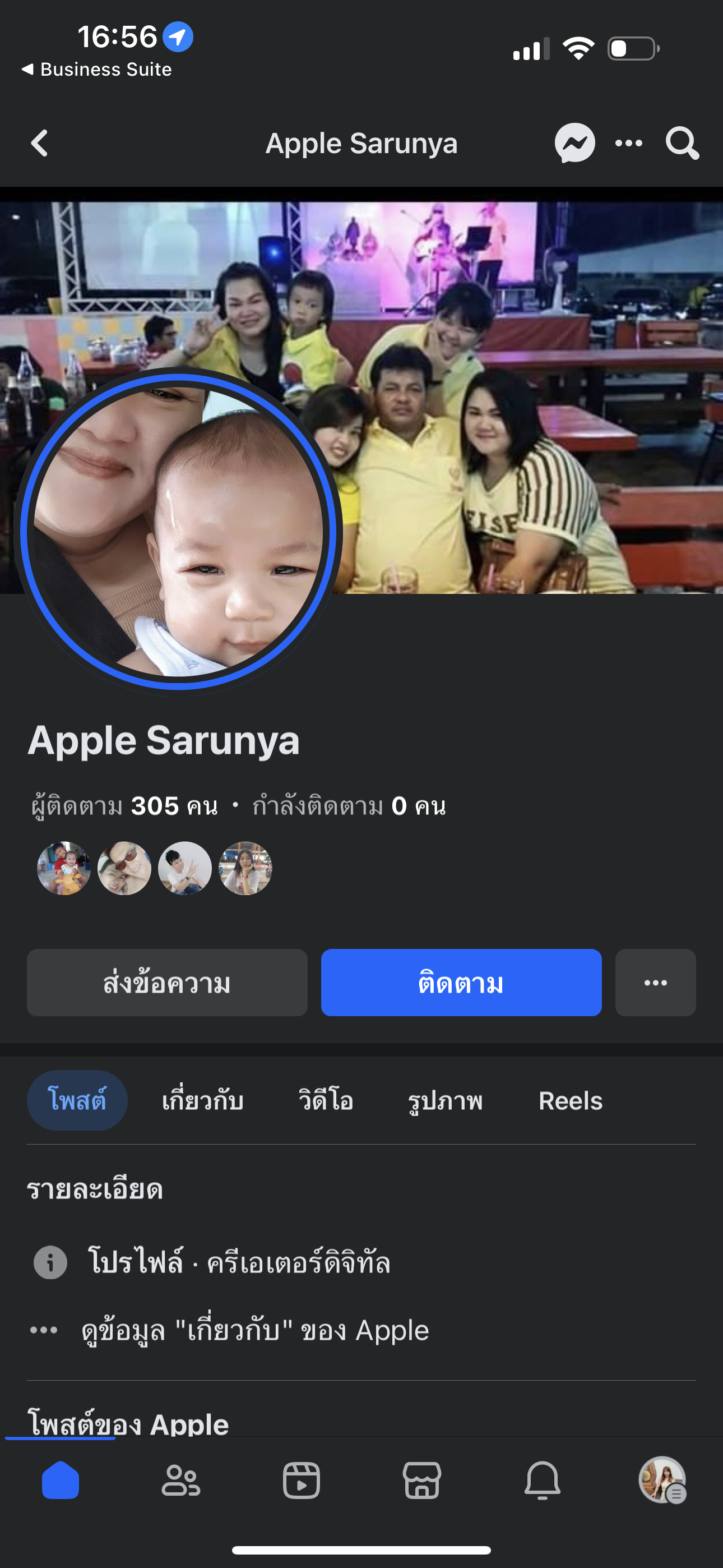This screenshot has width=723, height=1568.
Task: Open the Marketplace tab
Action: 421,1481
